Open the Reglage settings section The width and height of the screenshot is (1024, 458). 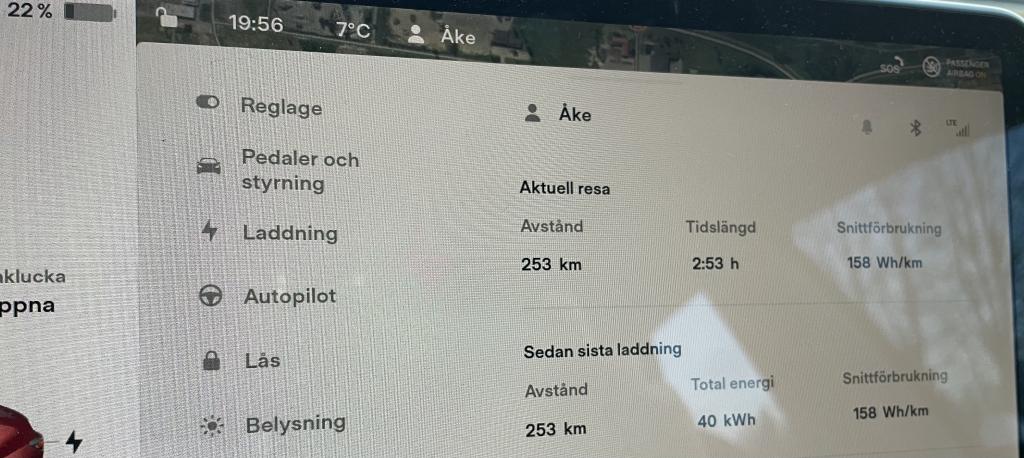click(262, 105)
